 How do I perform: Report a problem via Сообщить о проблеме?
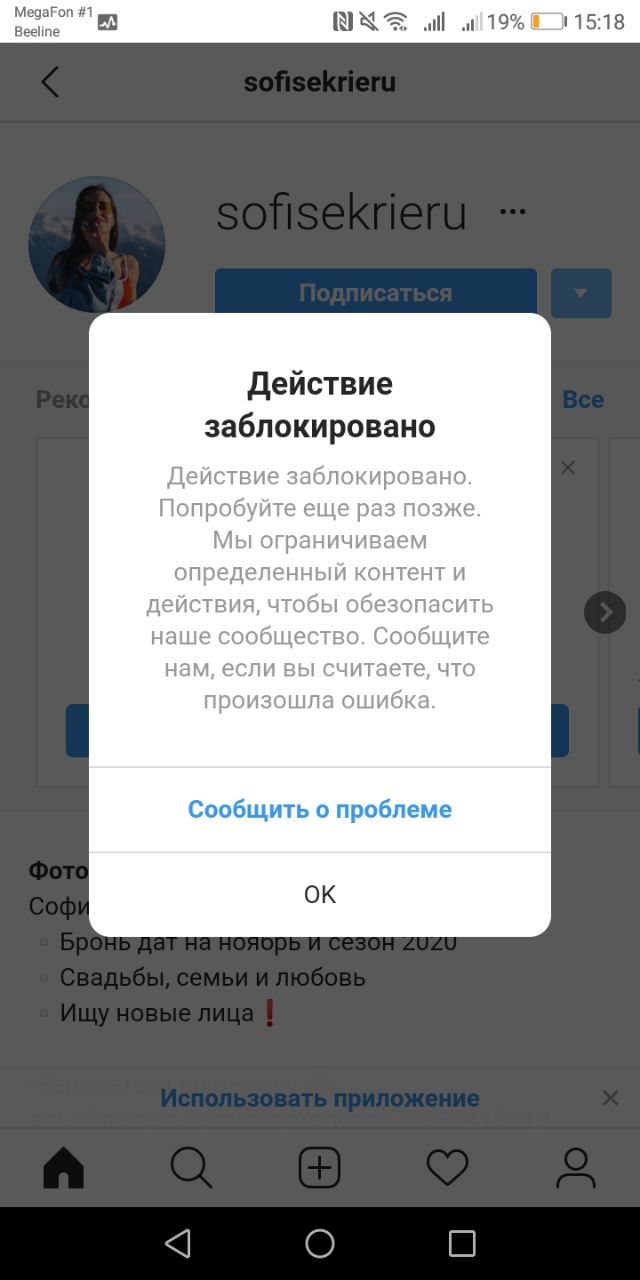[320, 809]
